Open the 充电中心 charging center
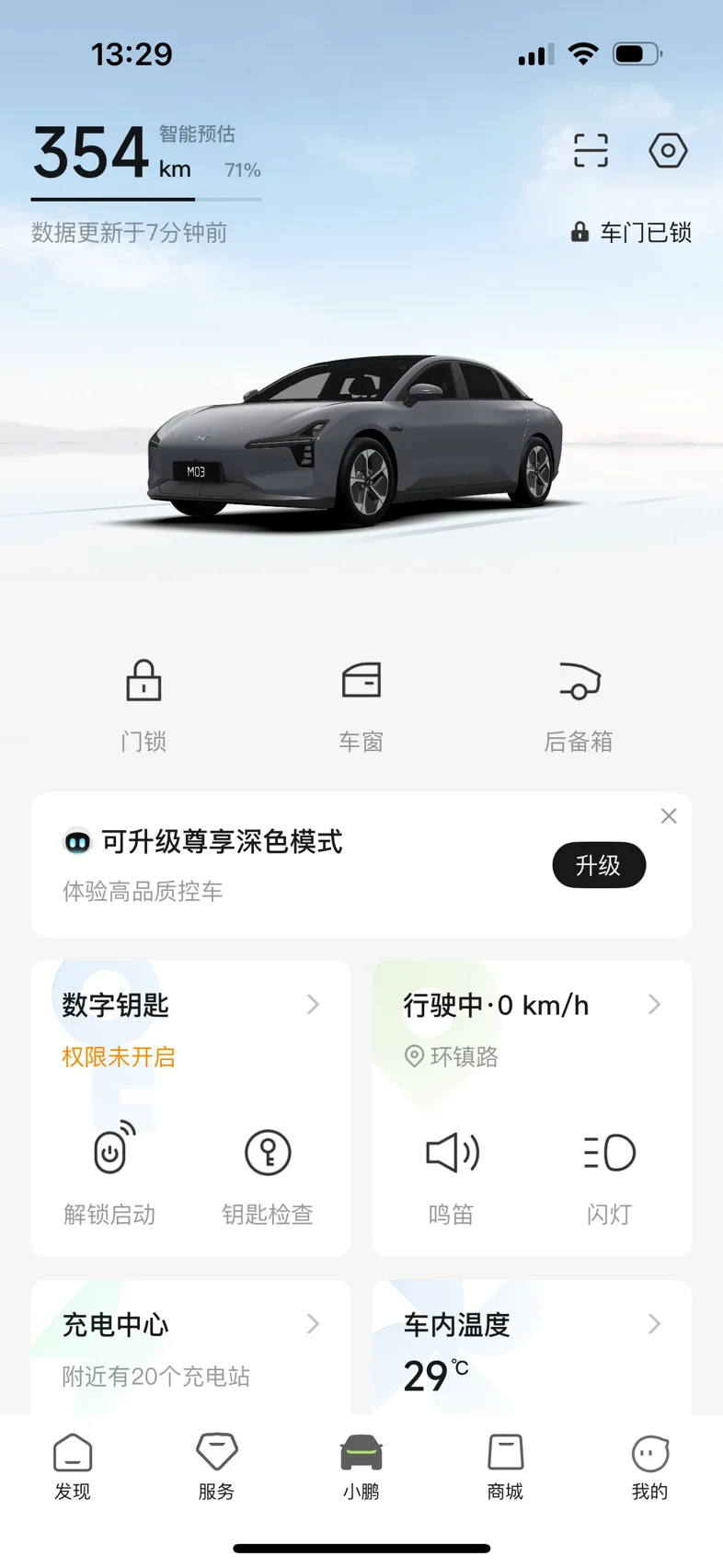Screen dimensions: 723x1568 (x=190, y=1345)
